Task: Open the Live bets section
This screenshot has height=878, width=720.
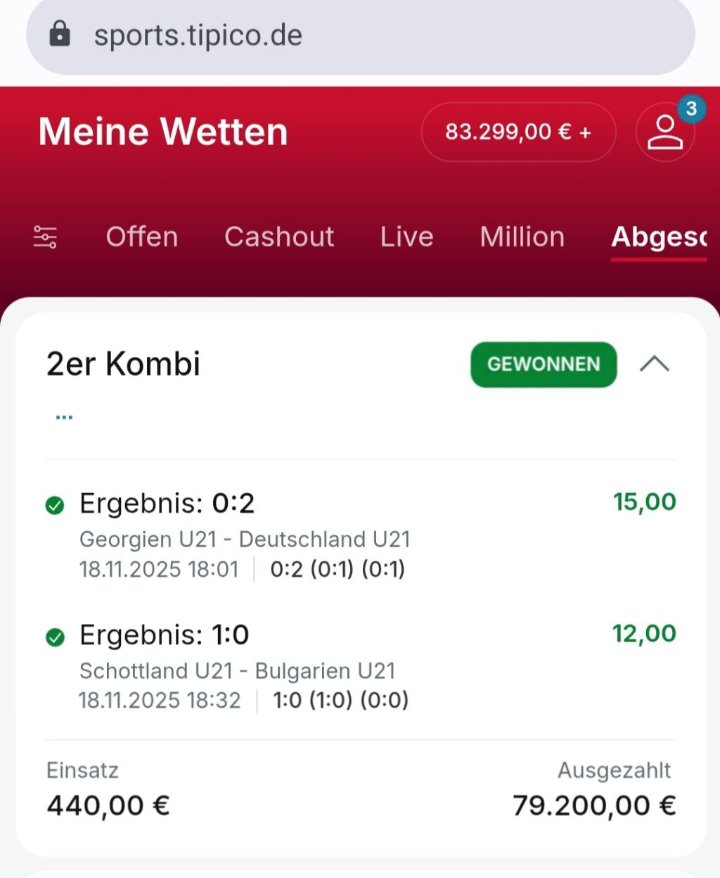Action: click(x=406, y=236)
